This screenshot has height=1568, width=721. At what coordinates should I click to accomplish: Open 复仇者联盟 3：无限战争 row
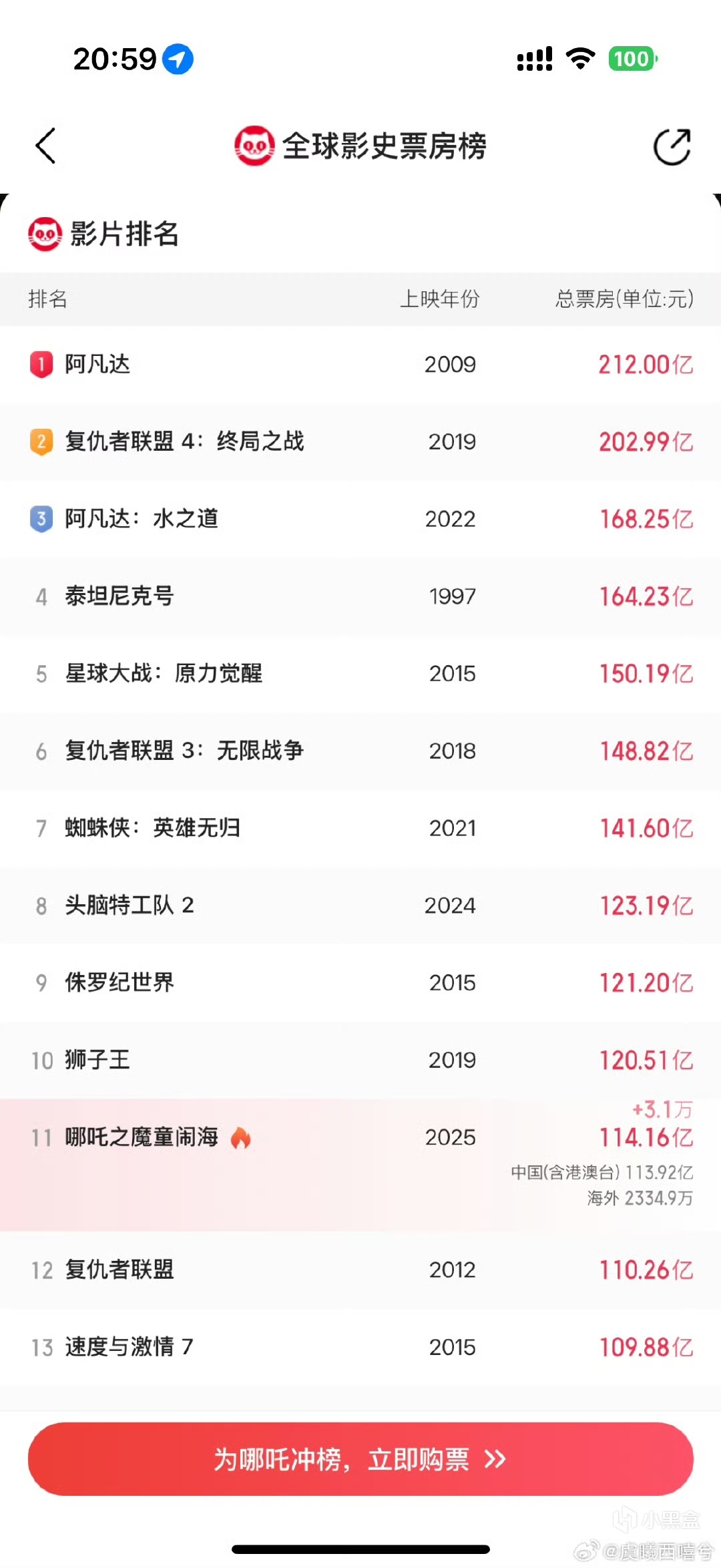360,751
